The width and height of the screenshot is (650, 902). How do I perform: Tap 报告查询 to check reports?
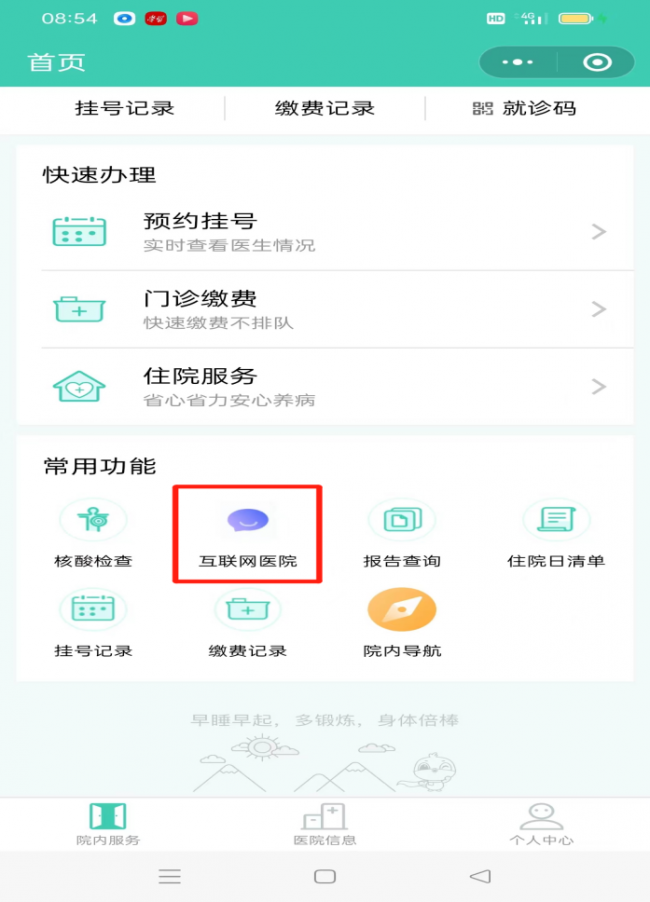click(x=402, y=535)
